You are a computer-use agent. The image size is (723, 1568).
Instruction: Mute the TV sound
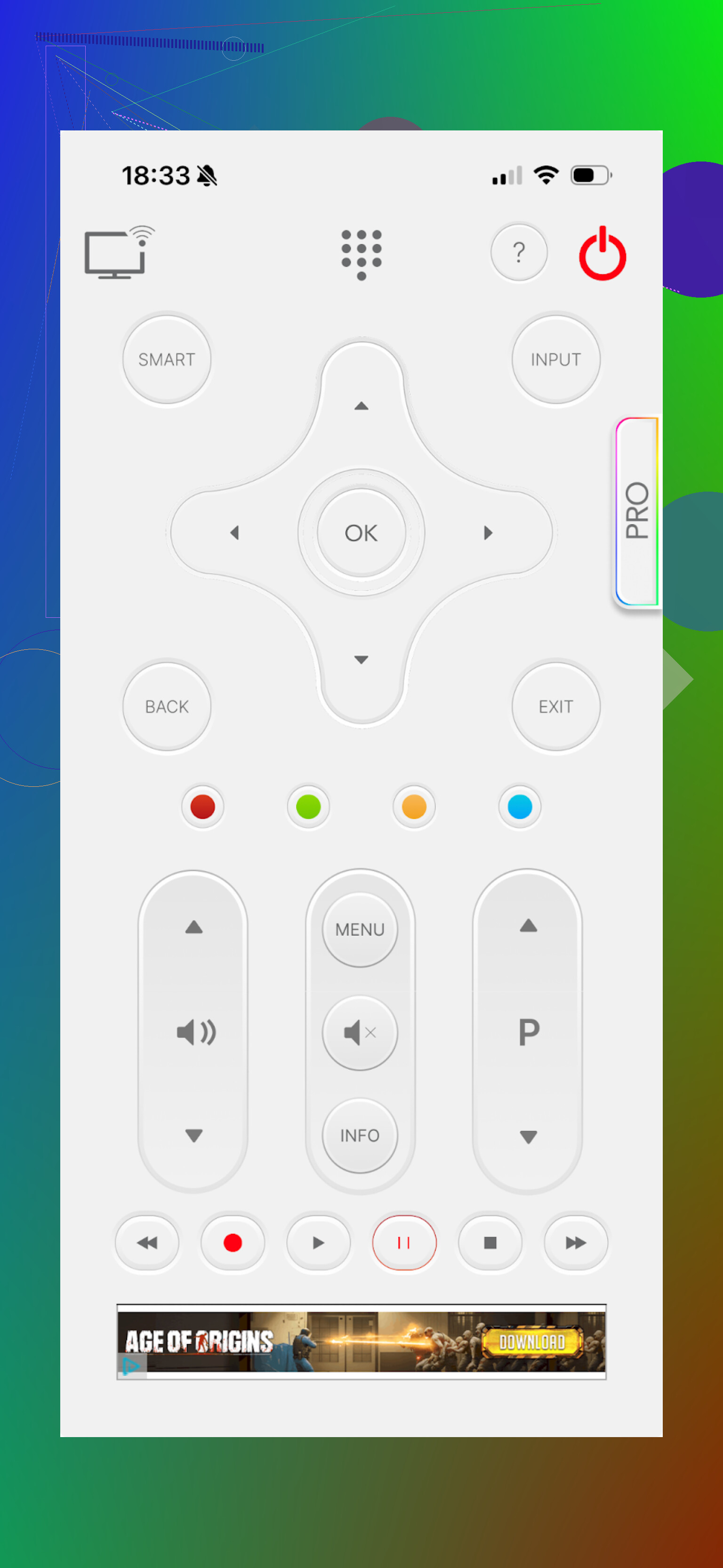360,1032
